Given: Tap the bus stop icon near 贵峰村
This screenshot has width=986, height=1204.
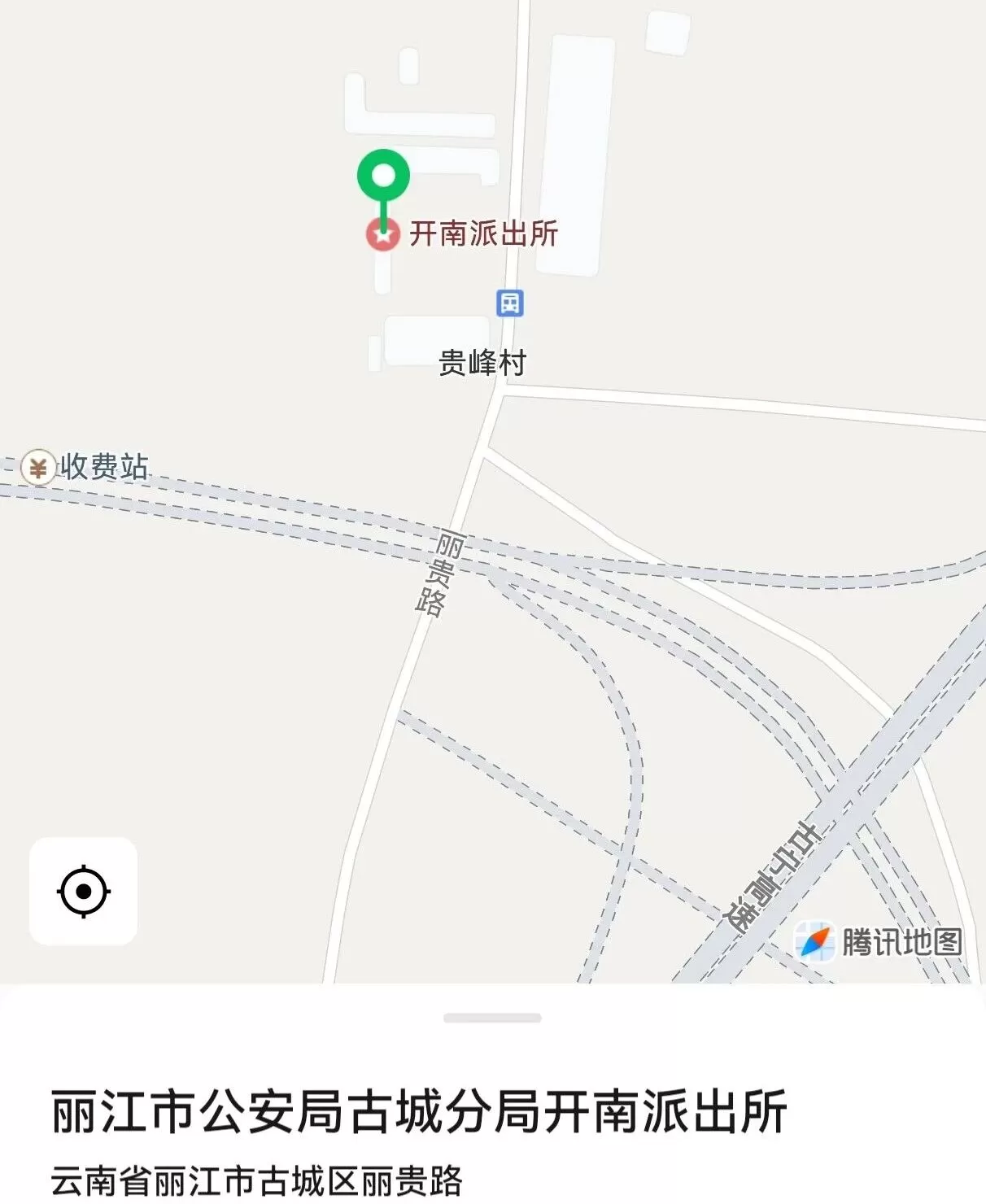Looking at the screenshot, I should pos(510,303).
